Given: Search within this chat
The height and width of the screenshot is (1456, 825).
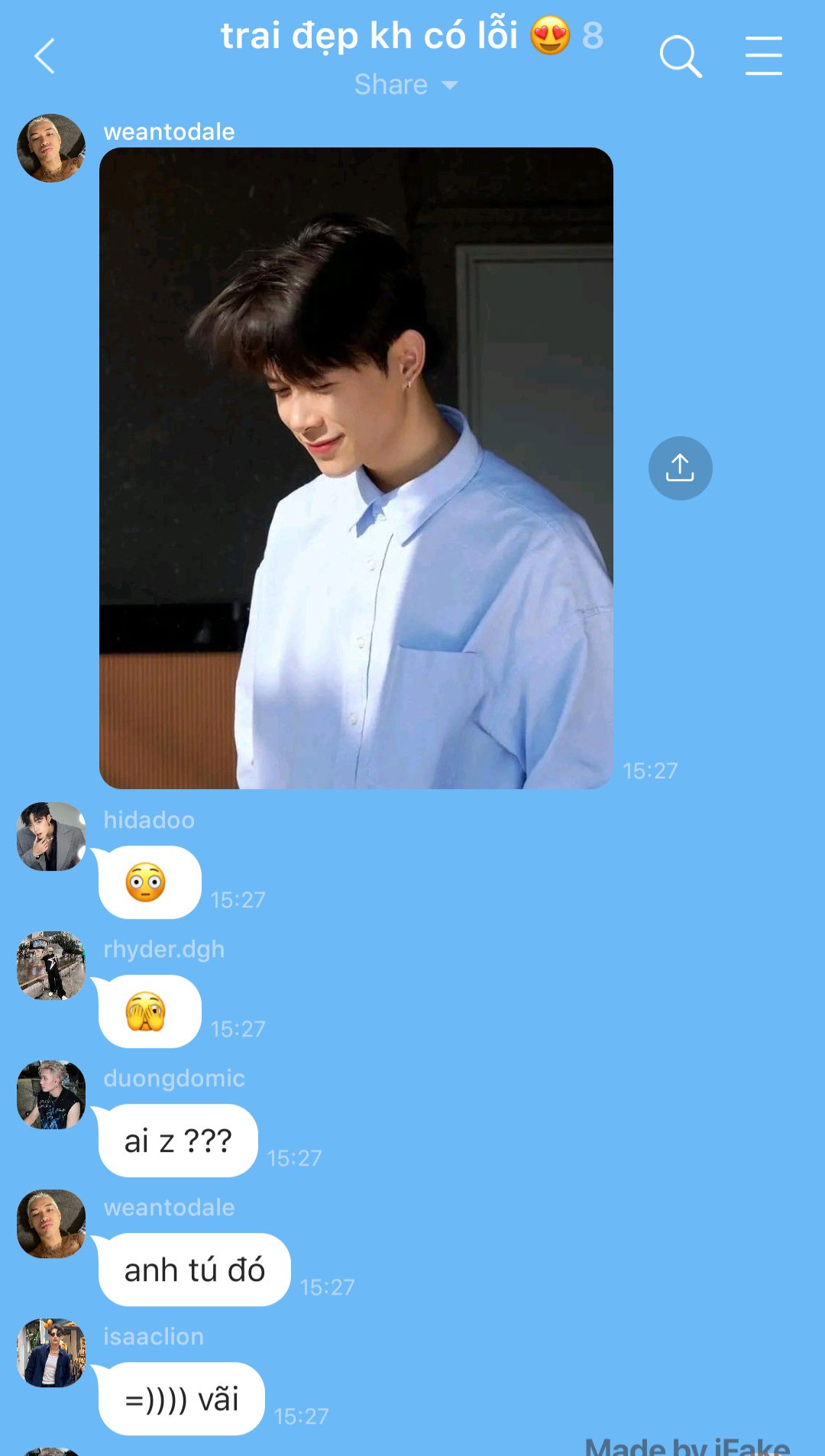Looking at the screenshot, I should tap(680, 57).
